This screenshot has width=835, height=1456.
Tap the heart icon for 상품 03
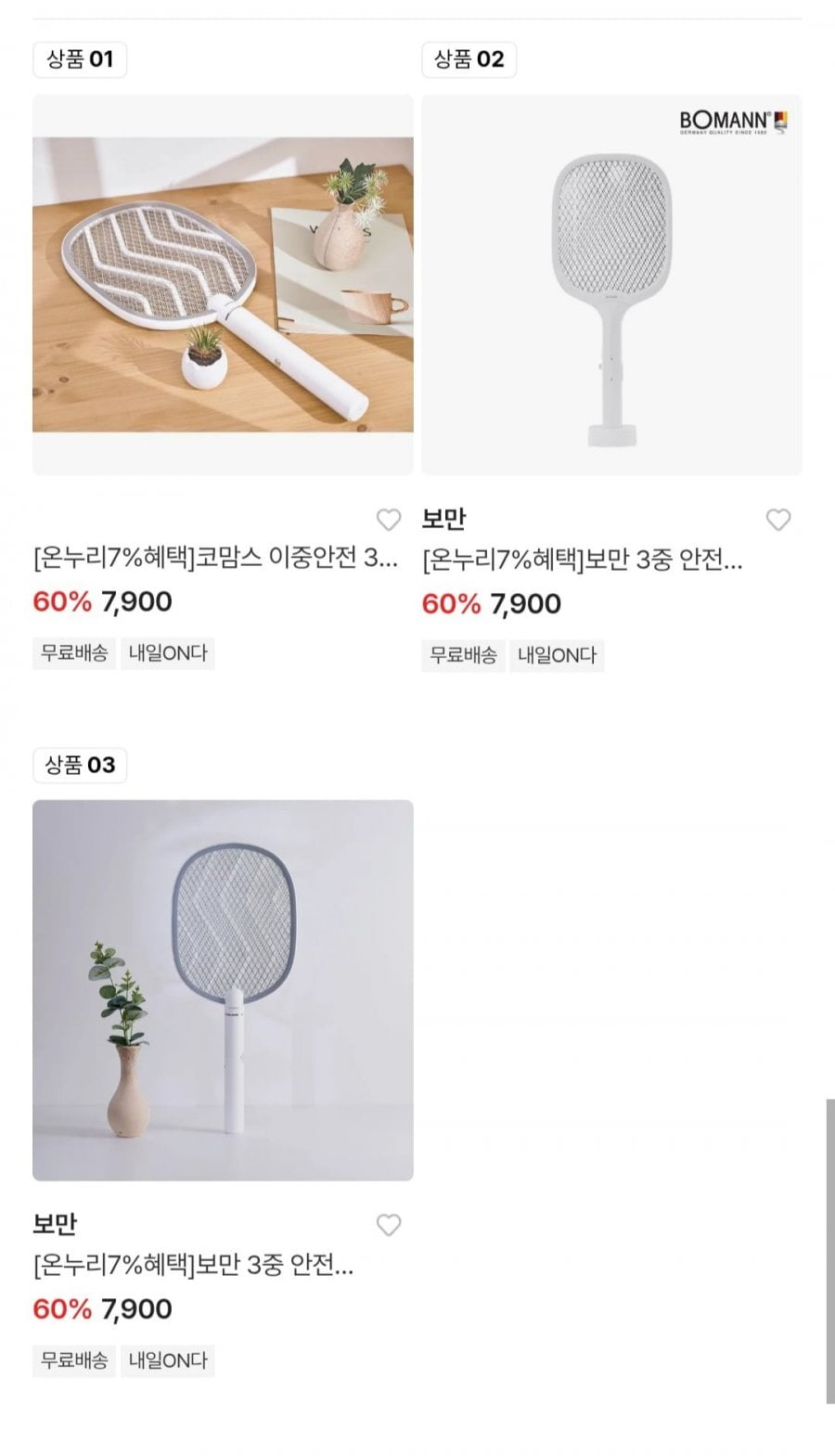coord(389,1225)
